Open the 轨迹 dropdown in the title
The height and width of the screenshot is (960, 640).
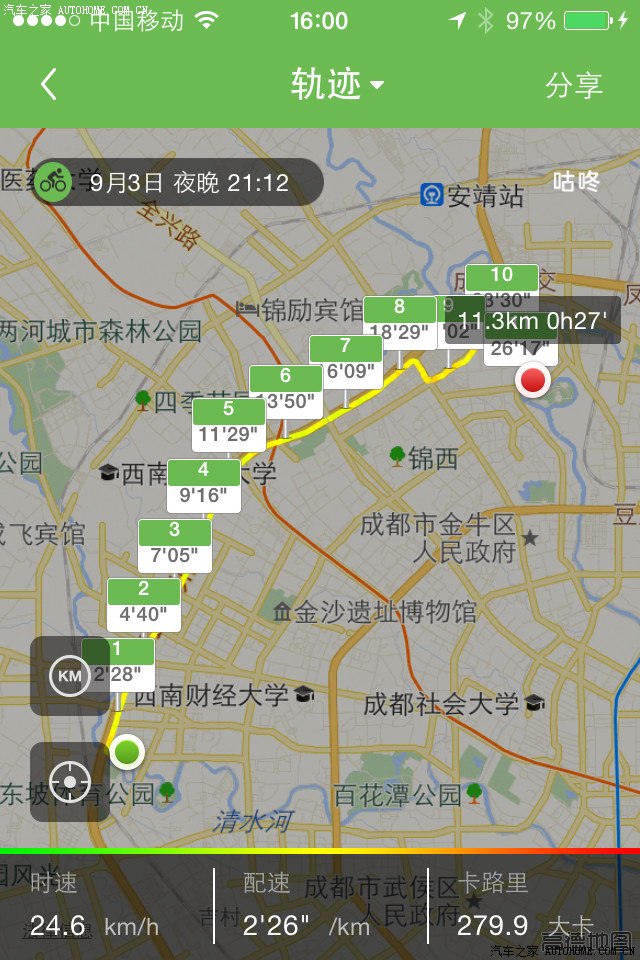point(337,84)
